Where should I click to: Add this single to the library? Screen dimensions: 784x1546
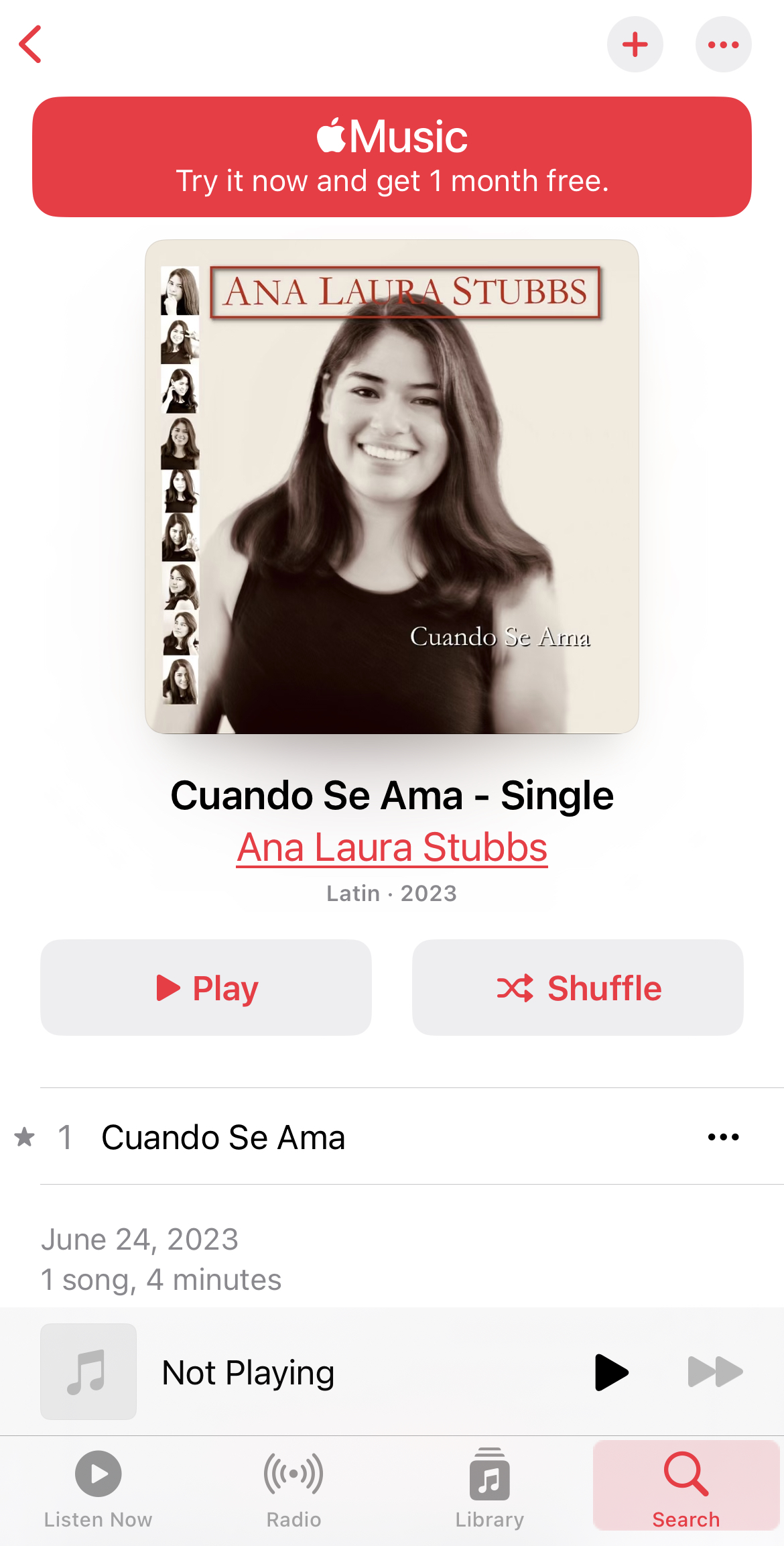pyautogui.click(x=635, y=44)
